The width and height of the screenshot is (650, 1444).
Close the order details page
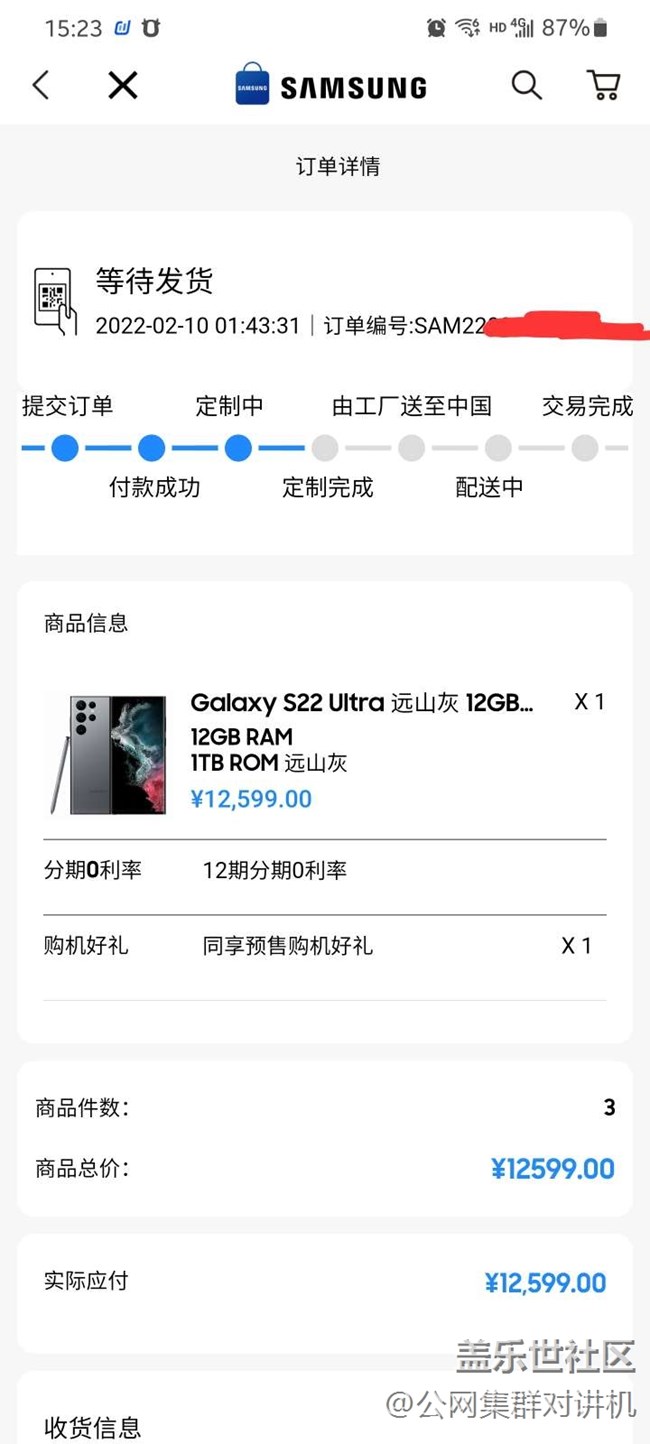(x=122, y=86)
